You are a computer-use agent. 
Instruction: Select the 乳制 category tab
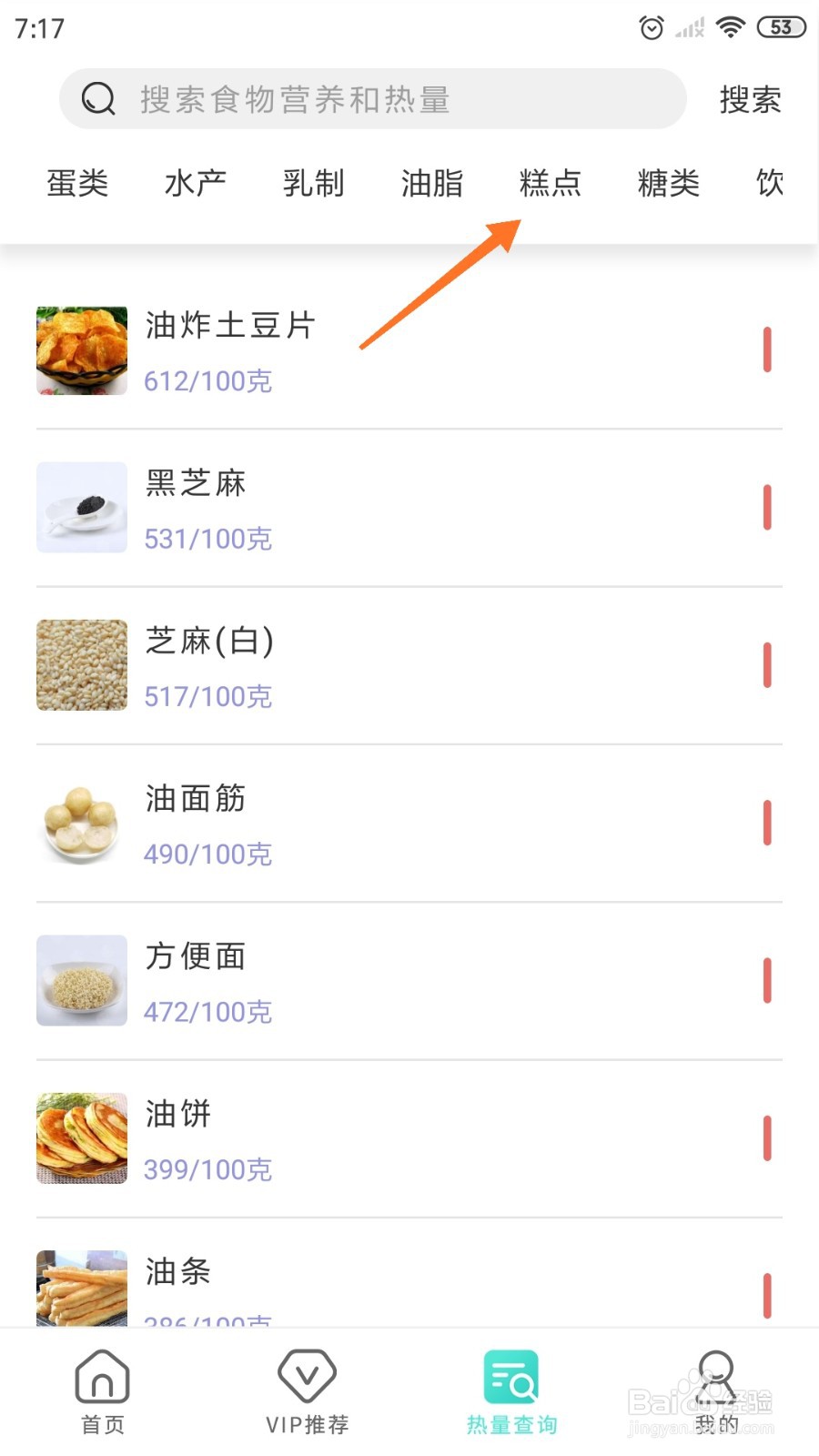click(314, 183)
